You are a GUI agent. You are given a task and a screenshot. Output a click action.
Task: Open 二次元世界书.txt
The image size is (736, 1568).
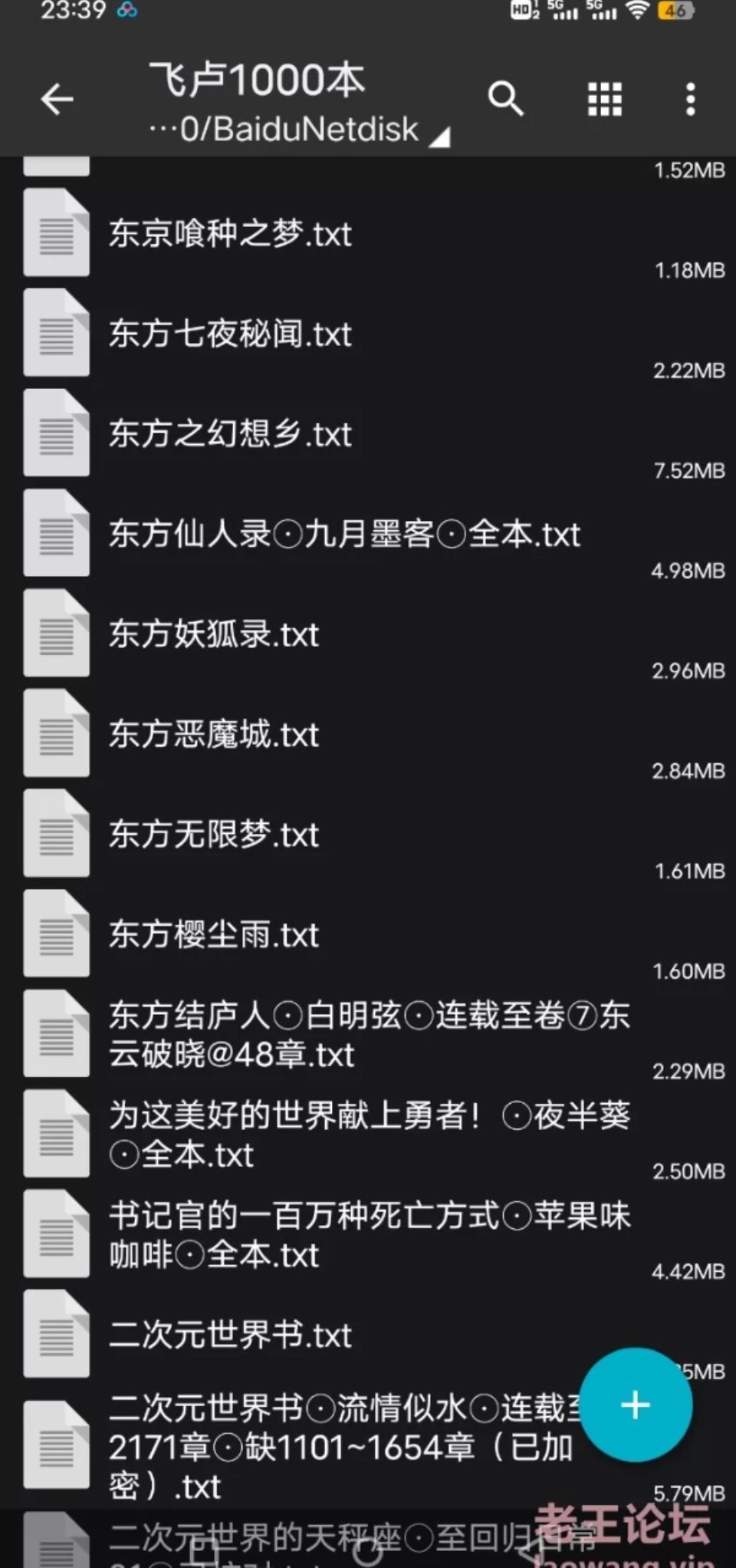coord(230,1336)
